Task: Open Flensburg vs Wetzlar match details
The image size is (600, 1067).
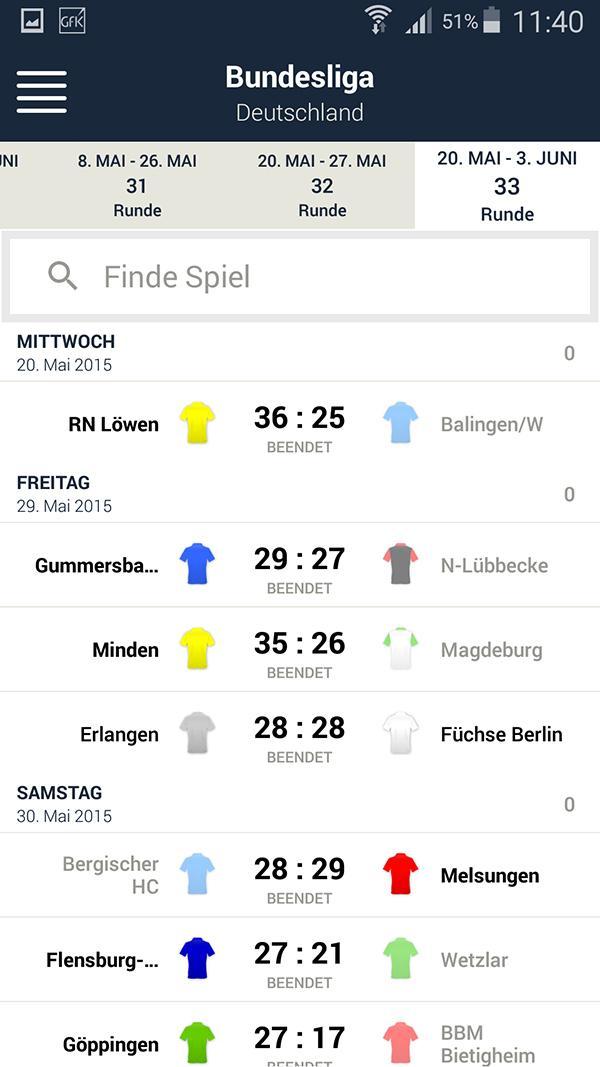Action: click(300, 960)
